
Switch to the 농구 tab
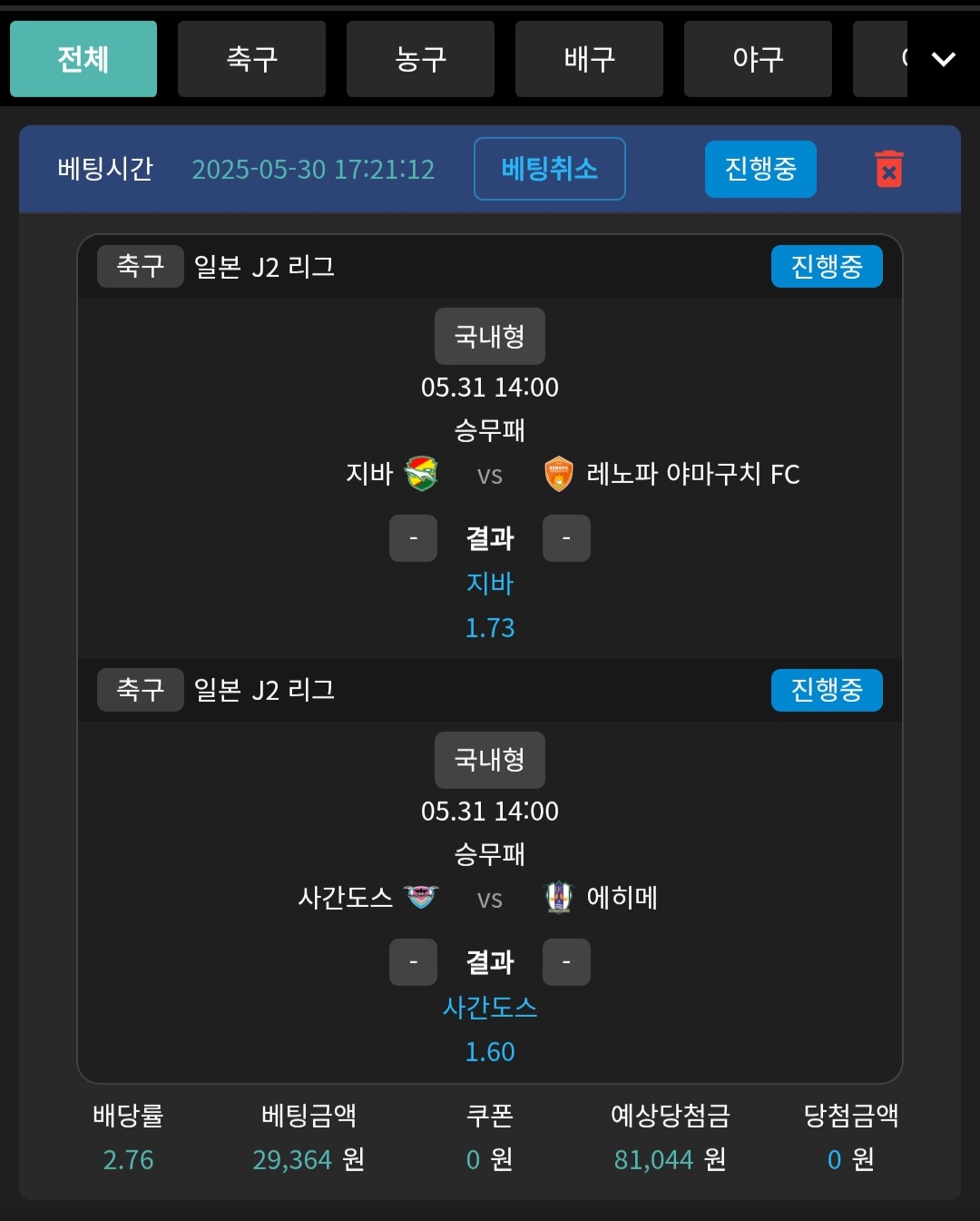coord(420,59)
